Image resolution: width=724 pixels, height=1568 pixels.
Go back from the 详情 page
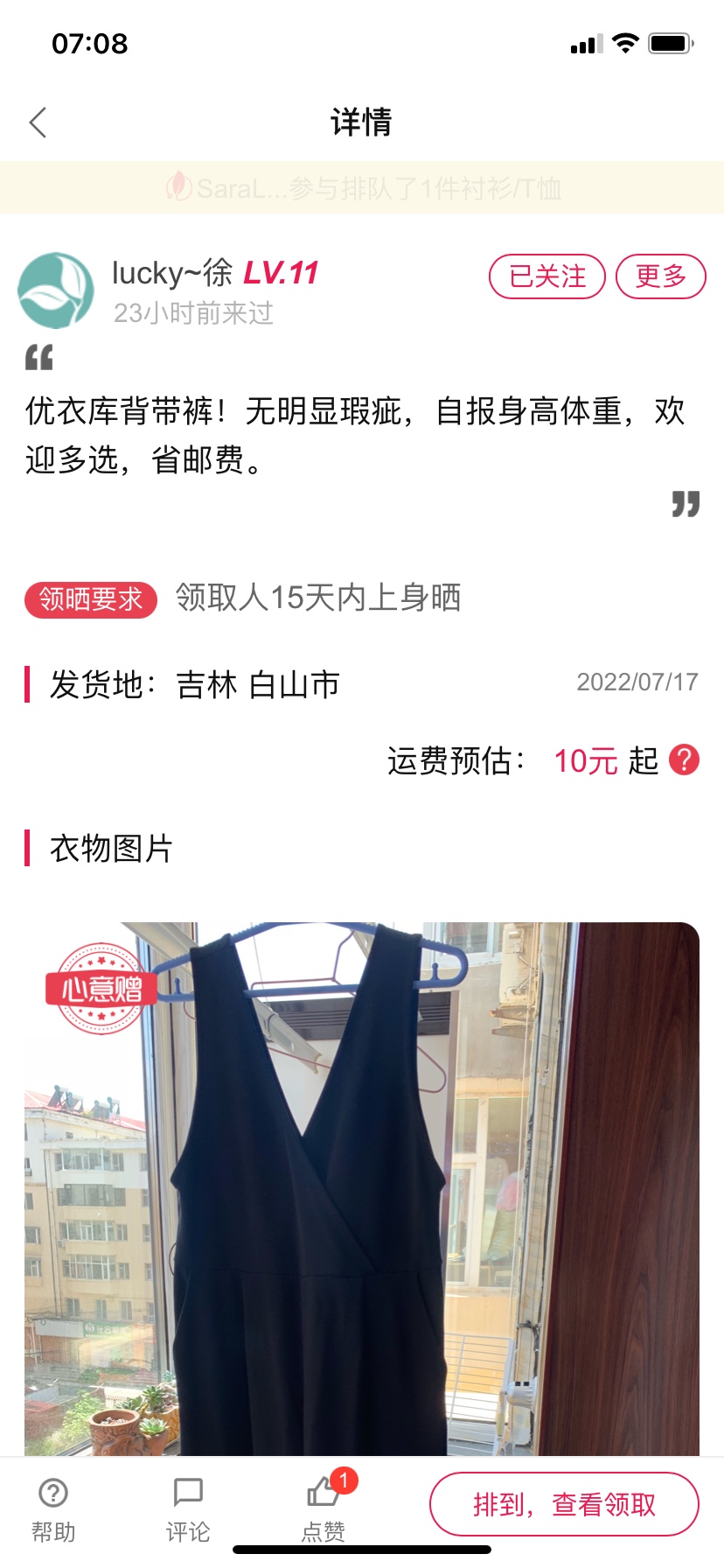click(38, 122)
